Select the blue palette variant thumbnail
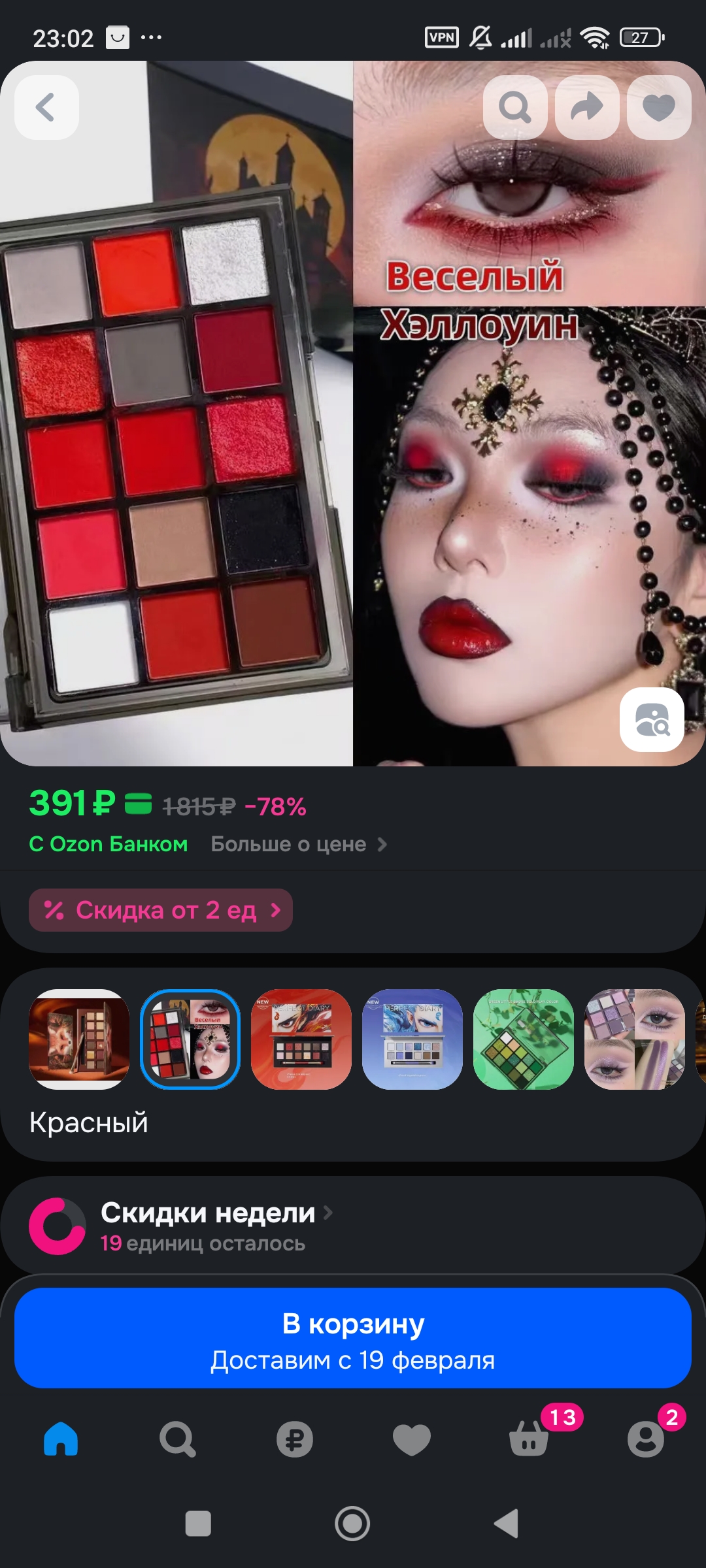The width and height of the screenshot is (706, 1568). pyautogui.click(x=412, y=1039)
